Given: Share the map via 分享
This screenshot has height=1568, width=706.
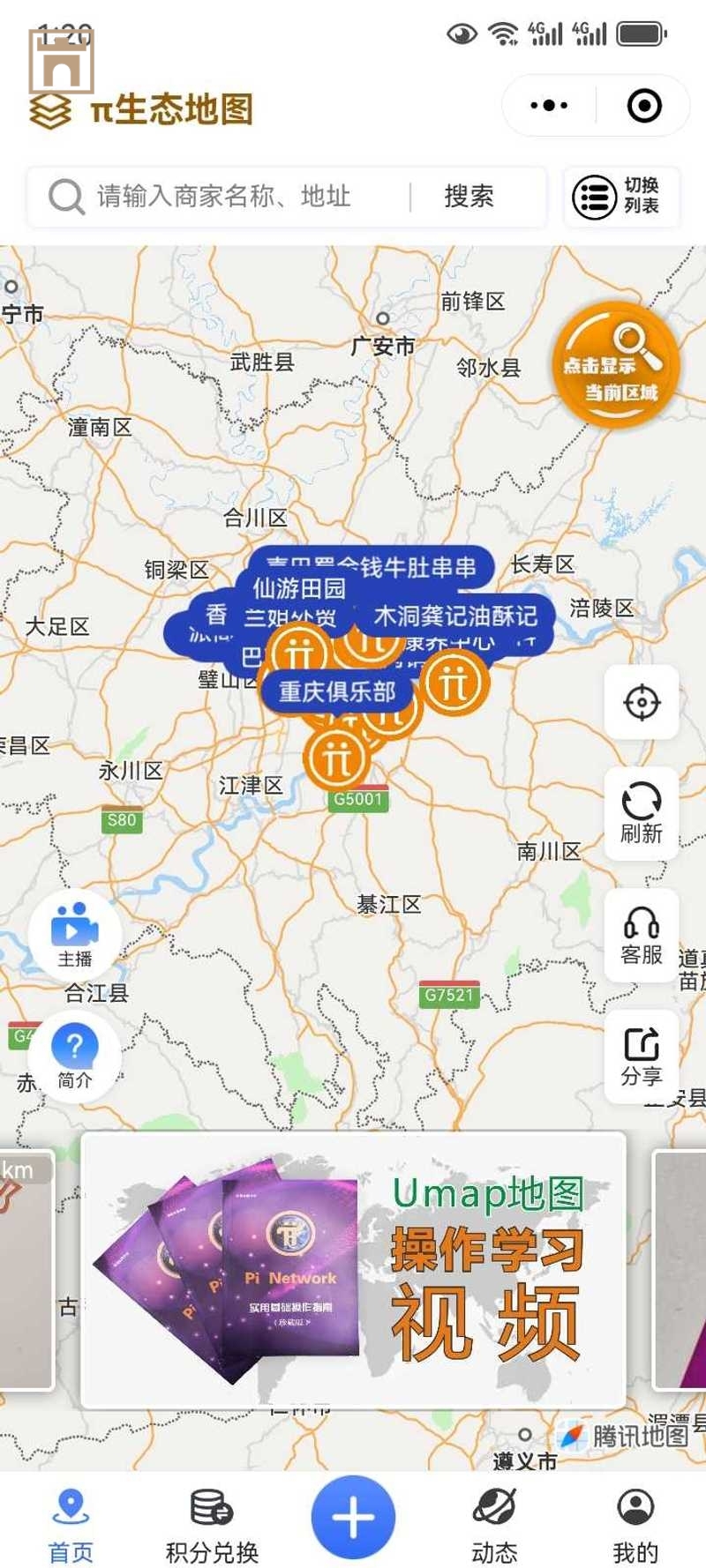Looking at the screenshot, I should [642, 1057].
